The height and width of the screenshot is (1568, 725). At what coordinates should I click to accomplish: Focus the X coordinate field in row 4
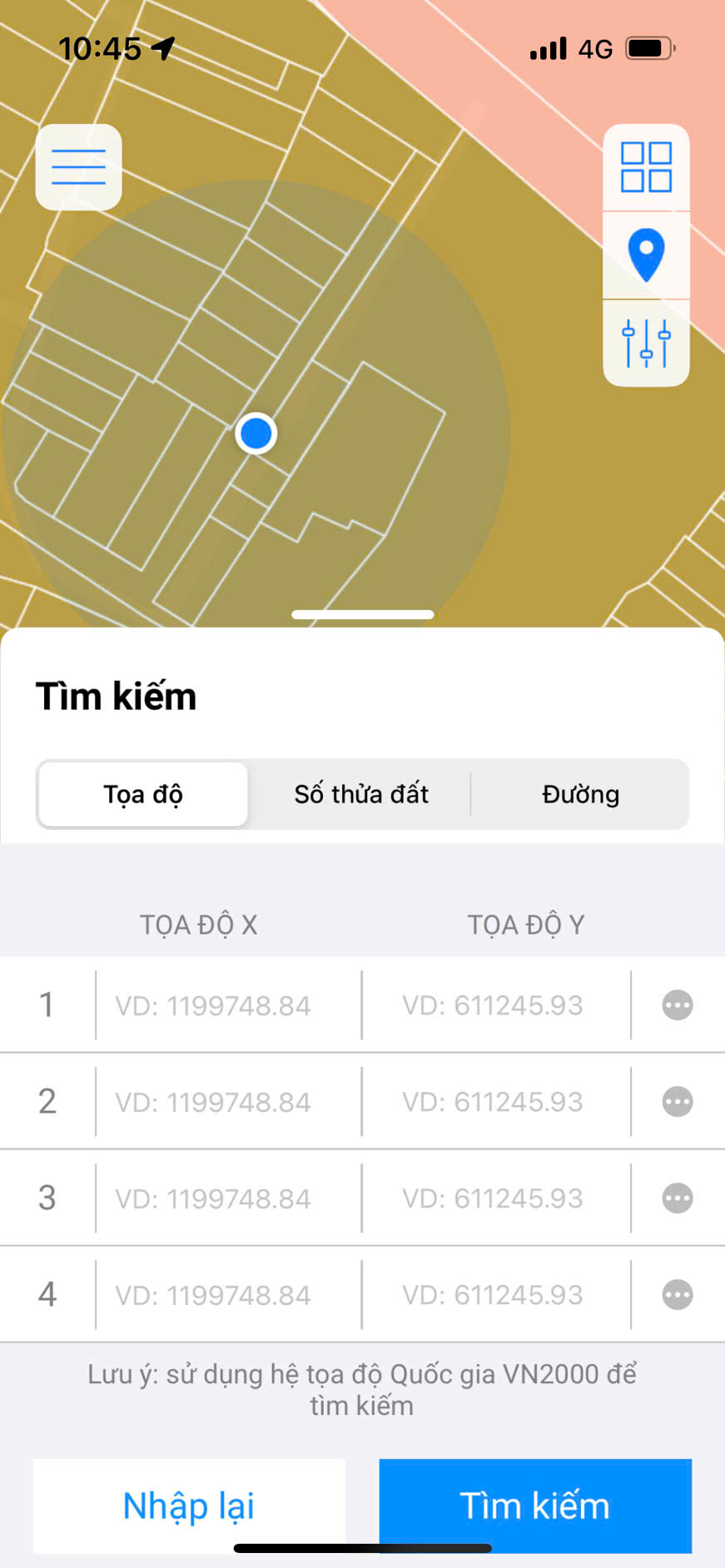point(228,1295)
